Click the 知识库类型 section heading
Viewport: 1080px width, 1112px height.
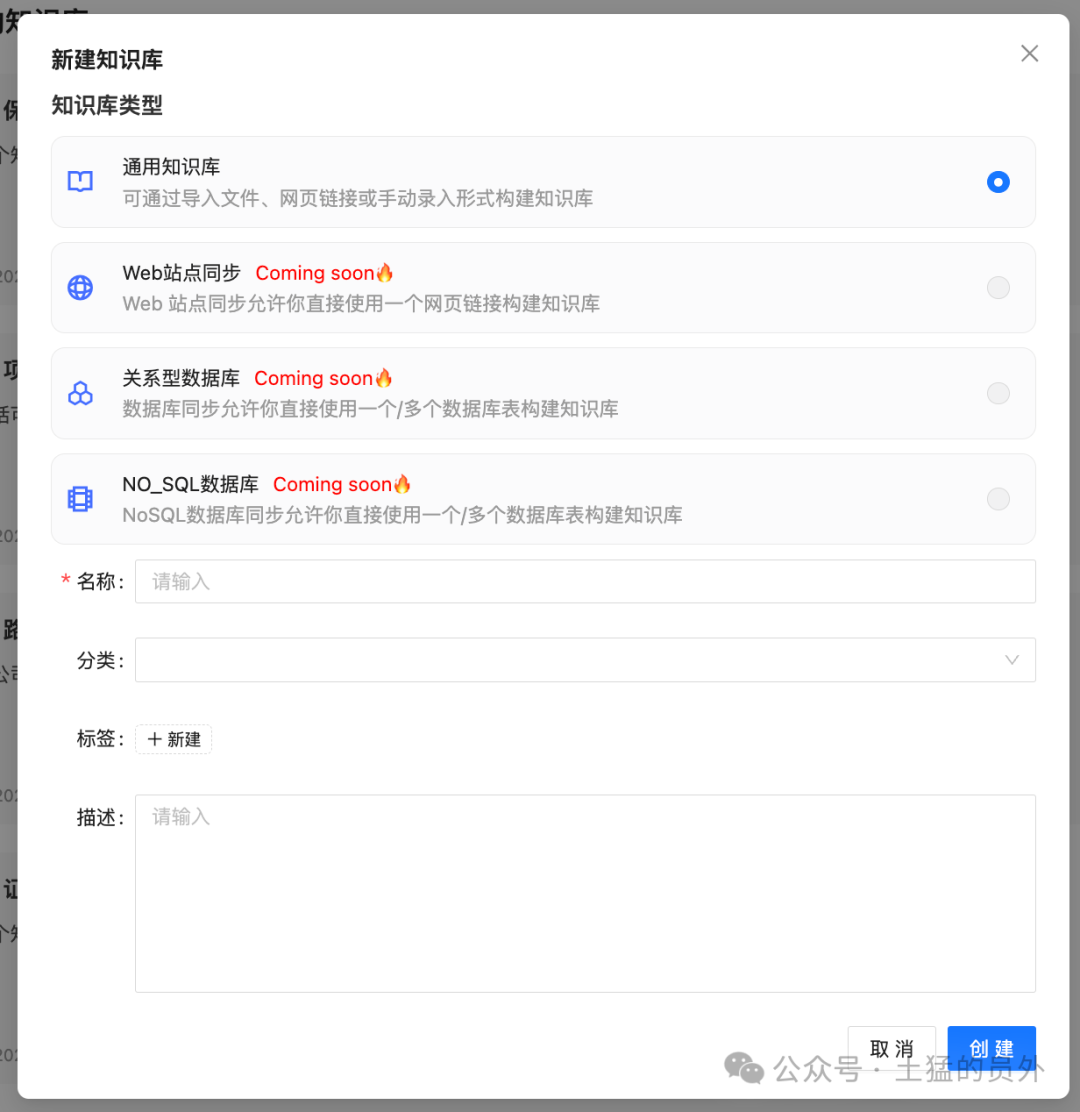[106, 105]
